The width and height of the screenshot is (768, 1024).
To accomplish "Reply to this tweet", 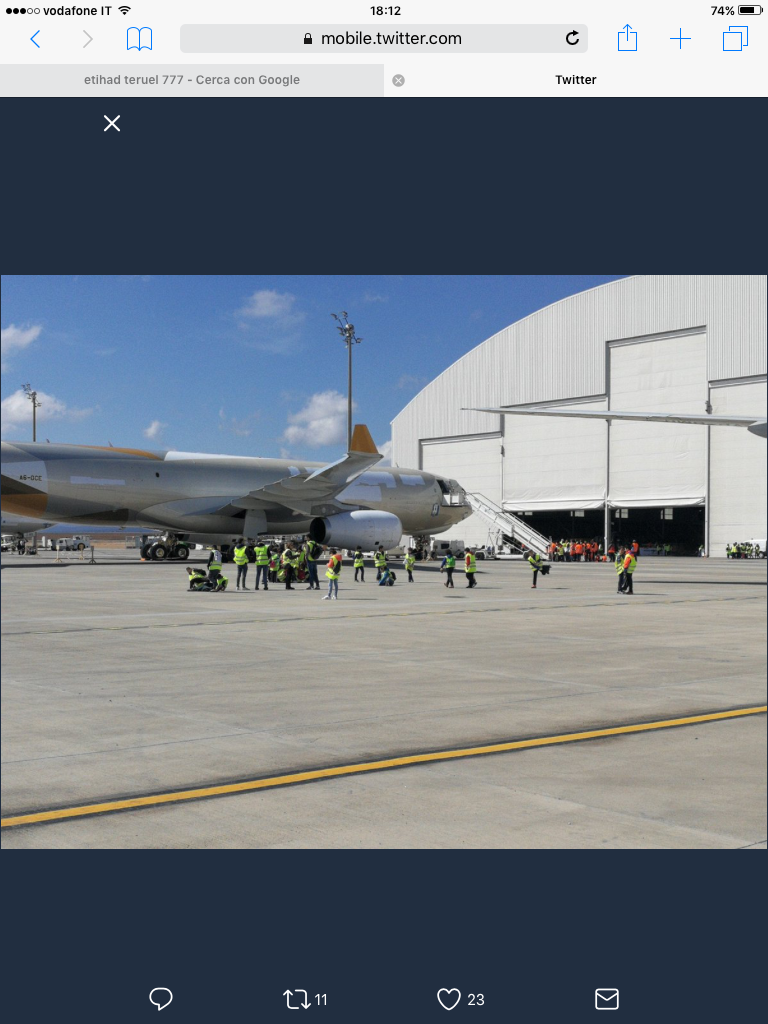I will pos(161,998).
